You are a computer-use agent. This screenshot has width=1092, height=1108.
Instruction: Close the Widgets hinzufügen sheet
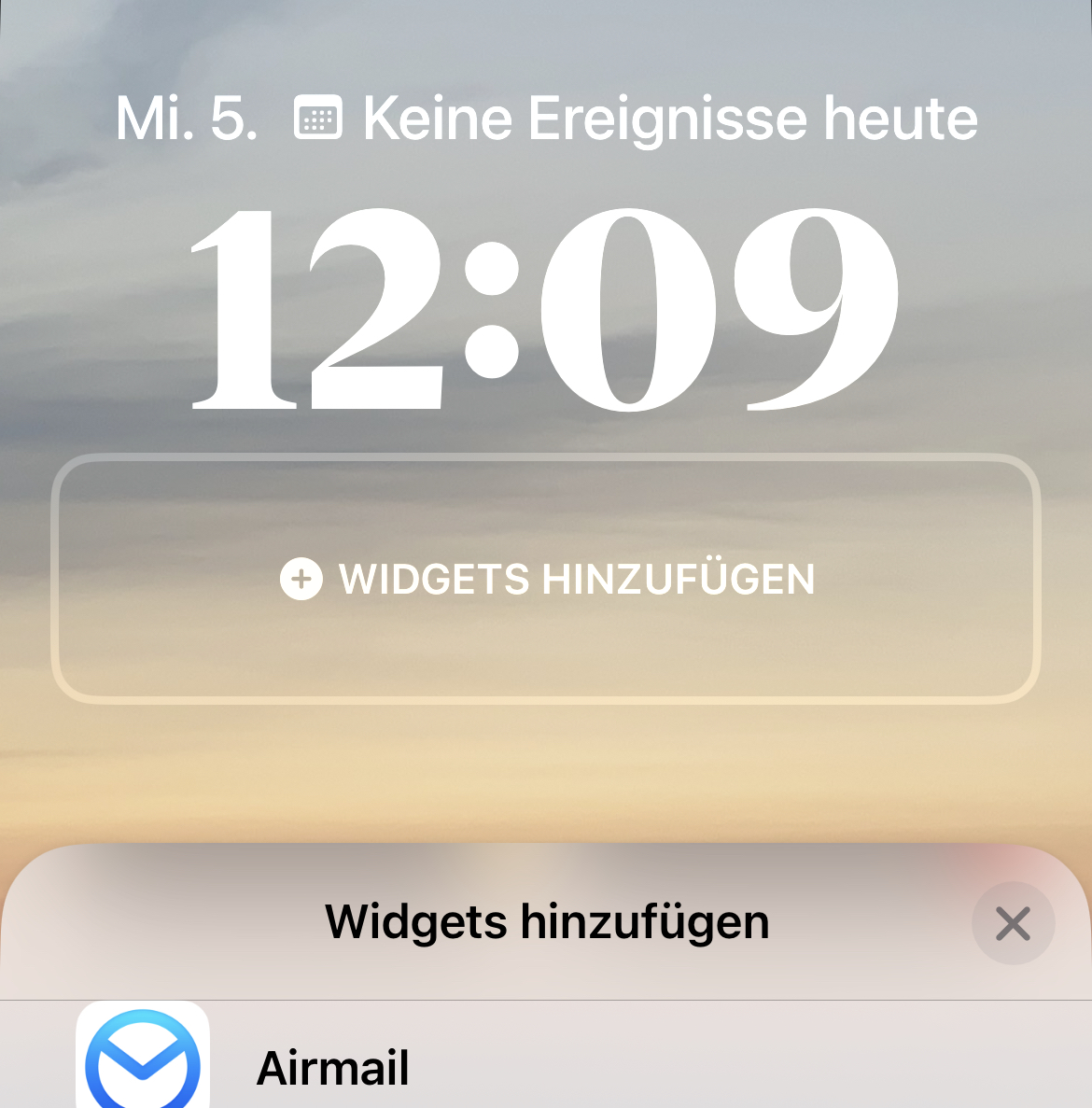[x=1013, y=923]
